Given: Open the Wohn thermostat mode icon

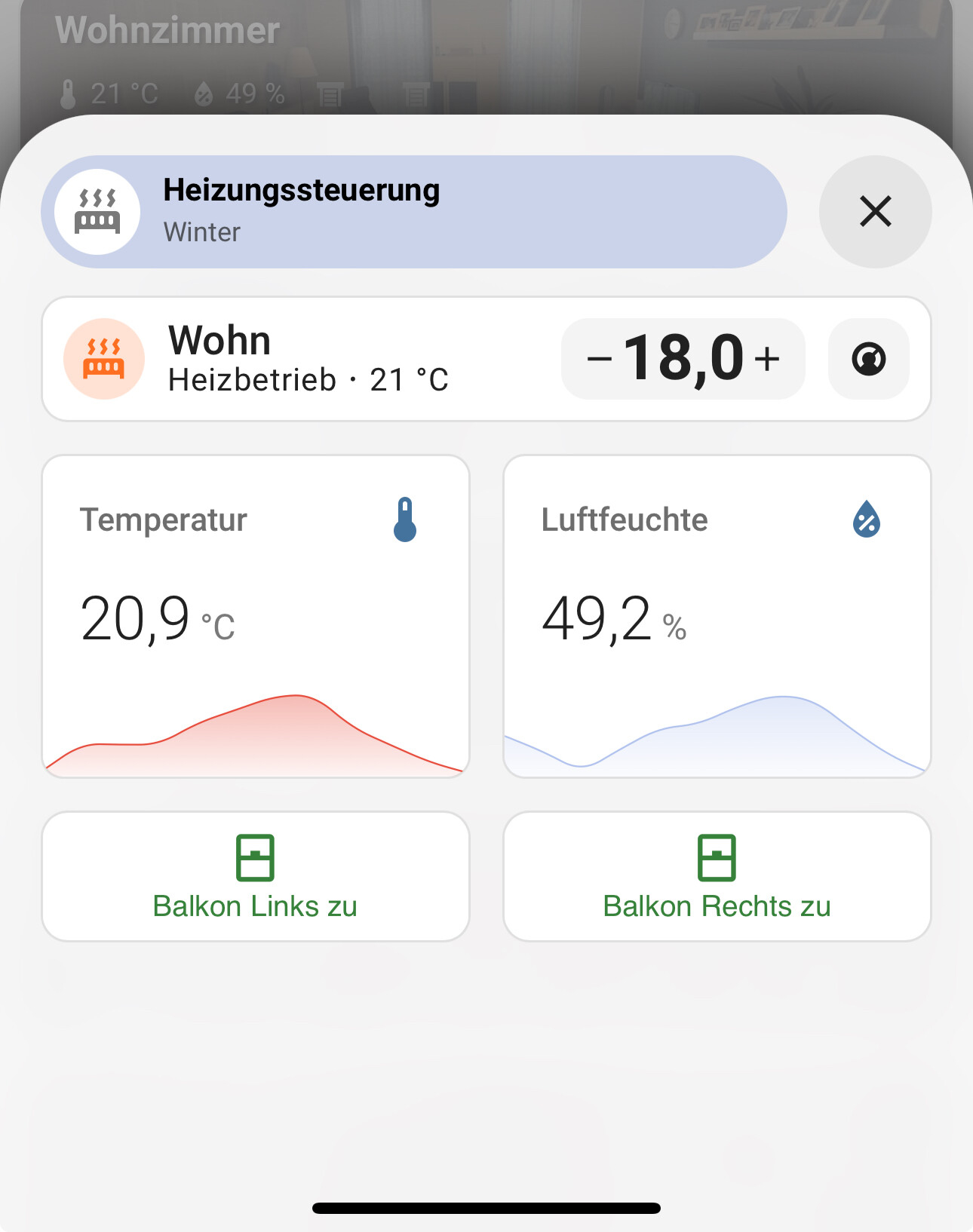Looking at the screenshot, I should coord(868,359).
